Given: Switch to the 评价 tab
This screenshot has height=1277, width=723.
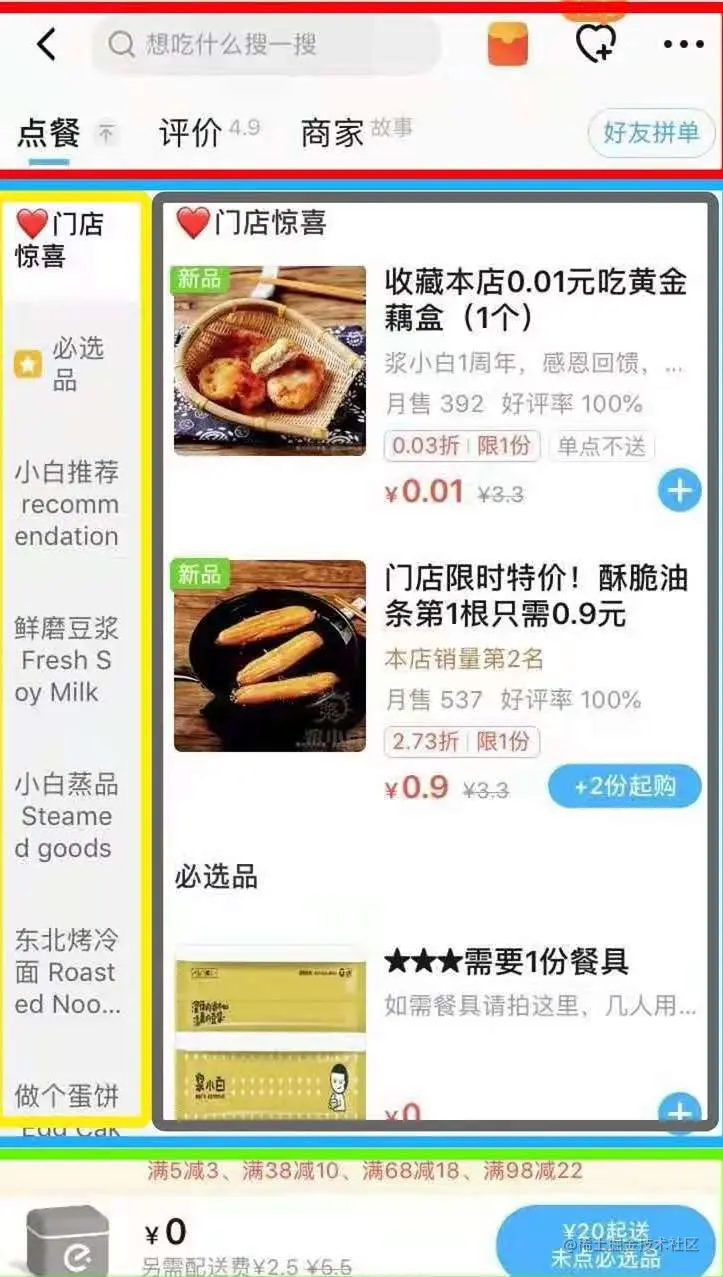Looking at the screenshot, I should click(190, 132).
